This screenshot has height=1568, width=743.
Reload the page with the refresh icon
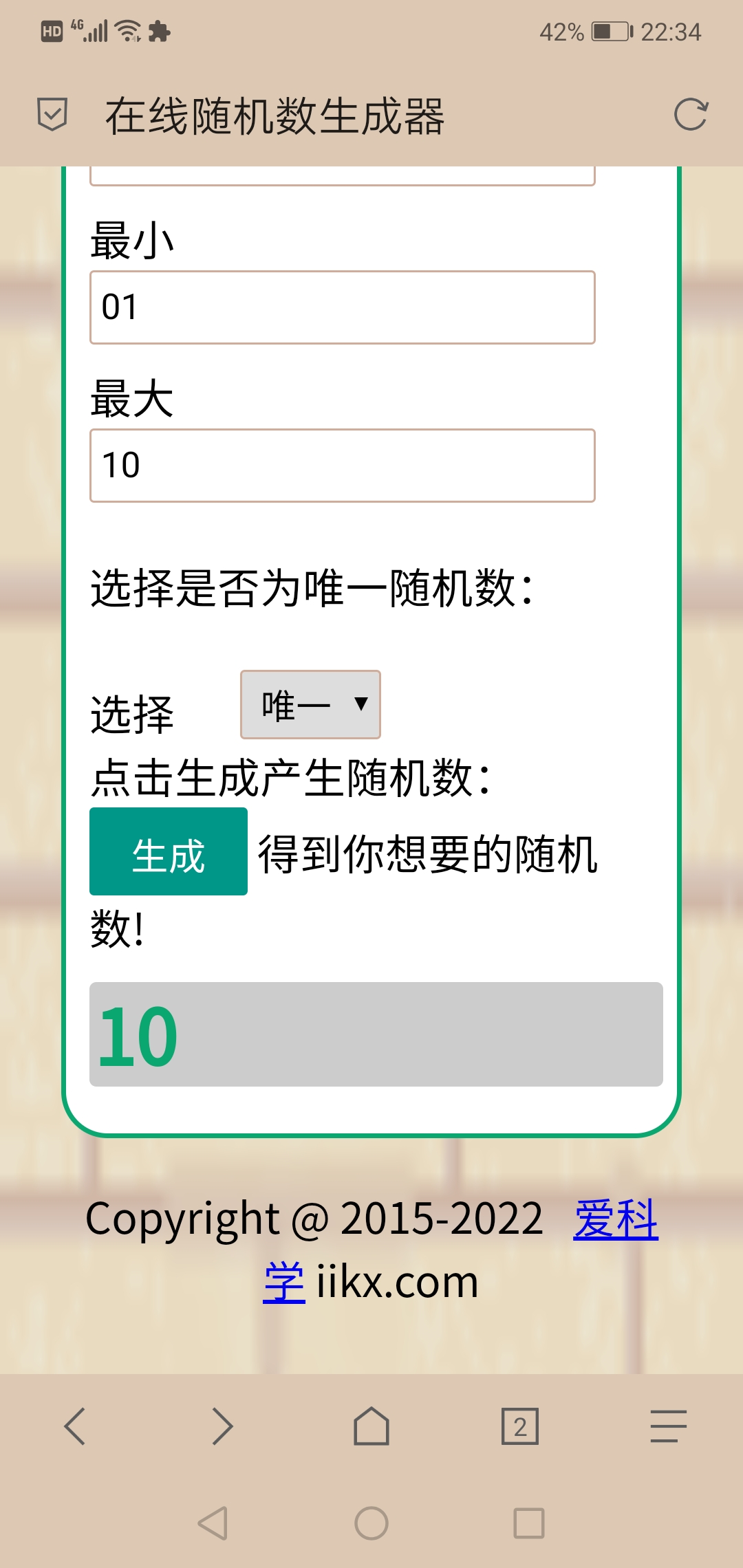tap(691, 114)
